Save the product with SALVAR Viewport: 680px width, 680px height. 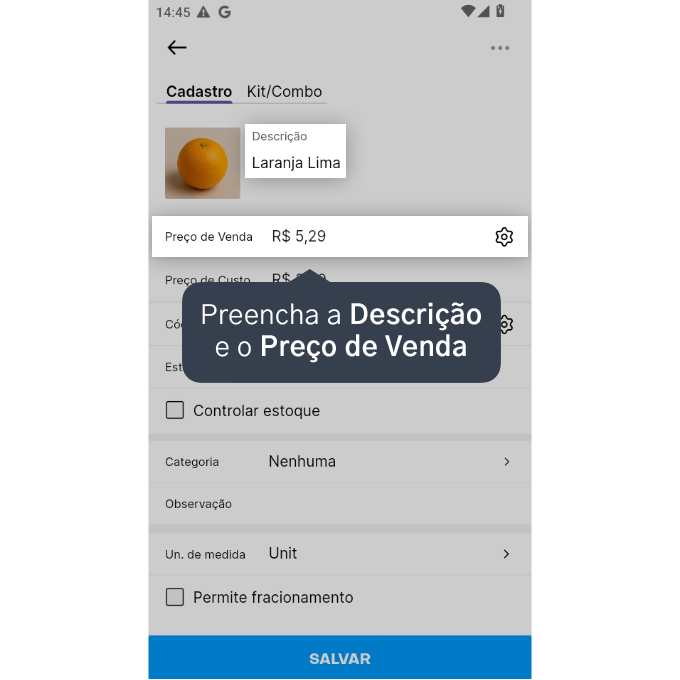tap(340, 658)
